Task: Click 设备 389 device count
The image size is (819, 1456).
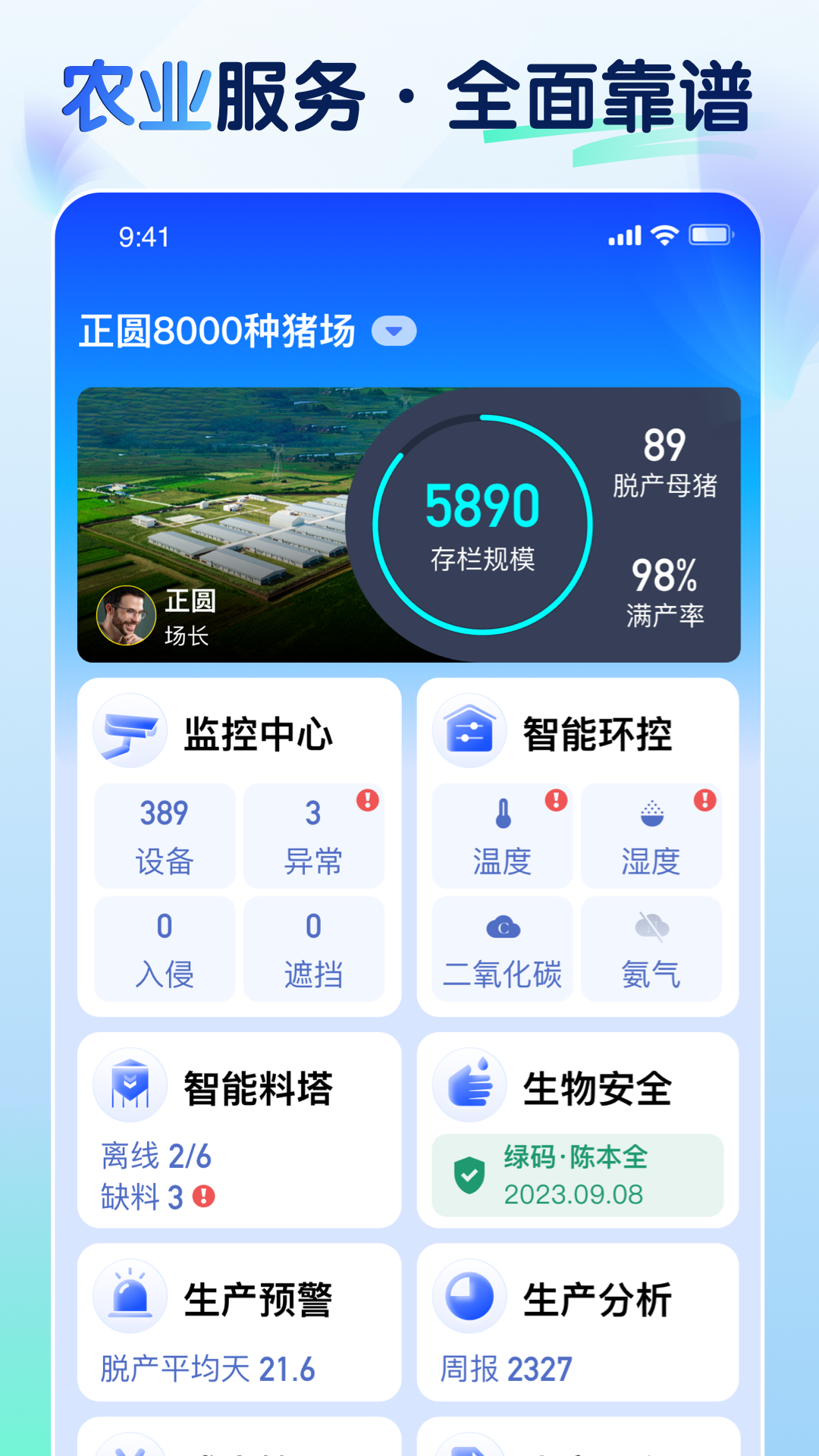Action: 164,836
